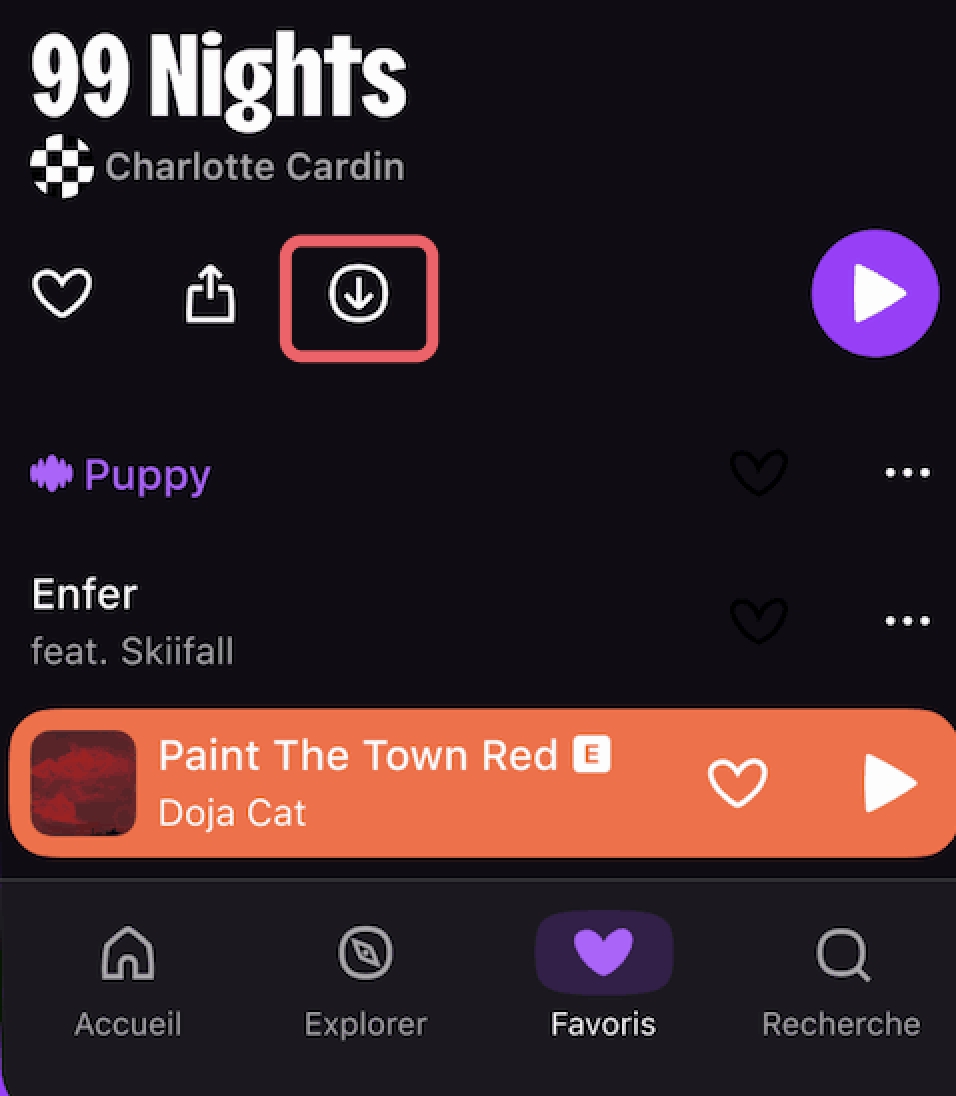The image size is (956, 1096).
Task: Like Paint The Town Red in mini player
Action: coord(737,782)
